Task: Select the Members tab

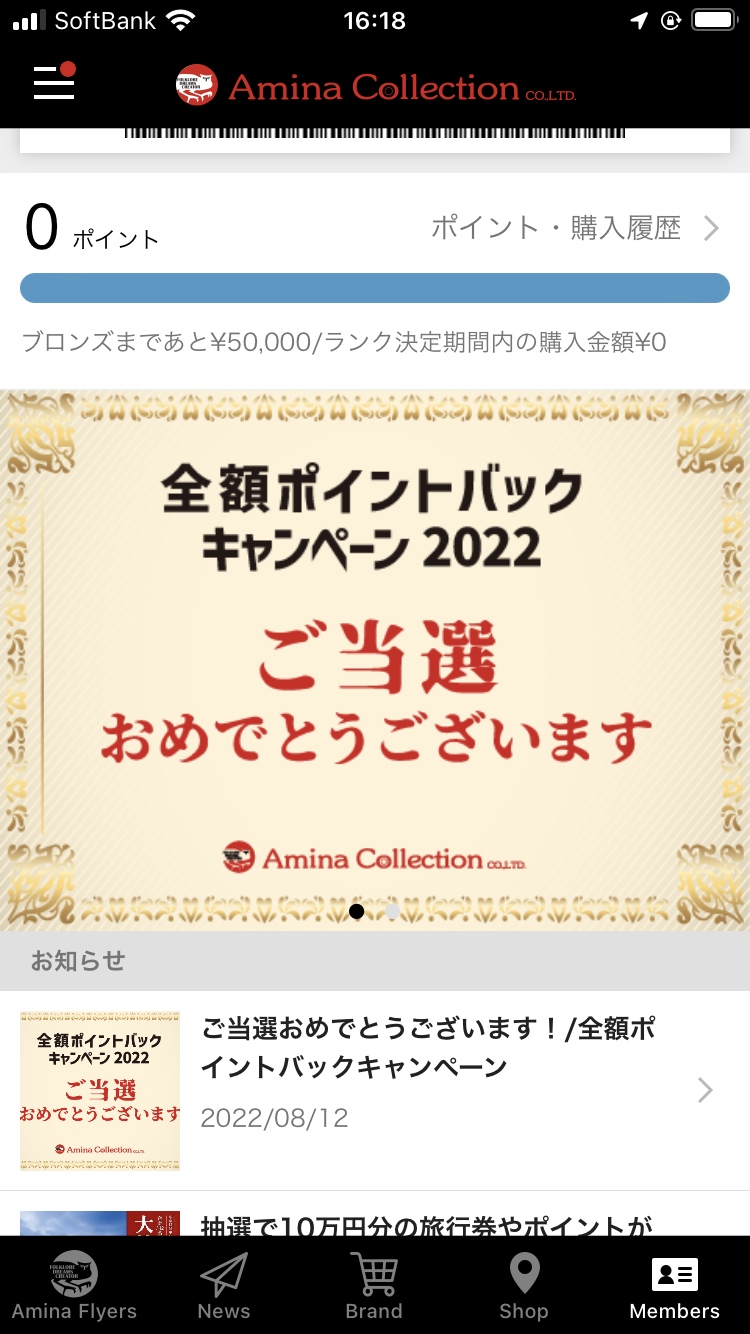Action: tap(674, 1286)
